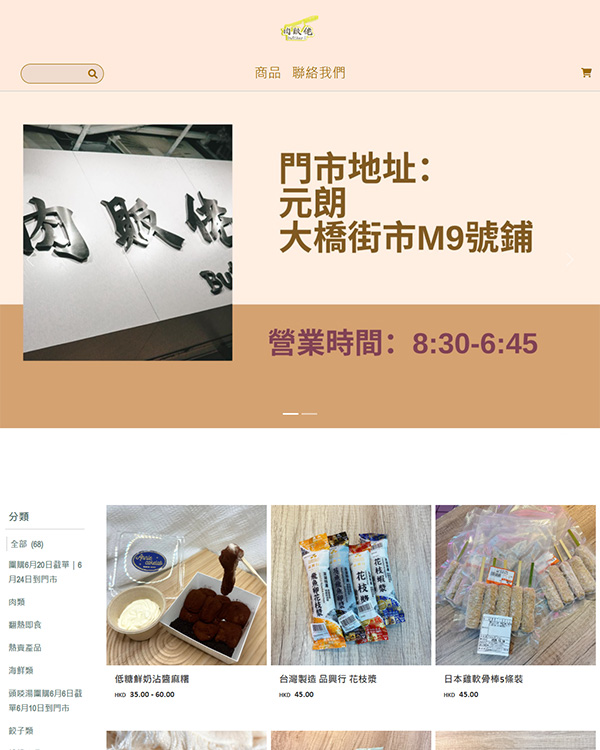Filter by 肉類 category

pyautogui.click(x=17, y=602)
